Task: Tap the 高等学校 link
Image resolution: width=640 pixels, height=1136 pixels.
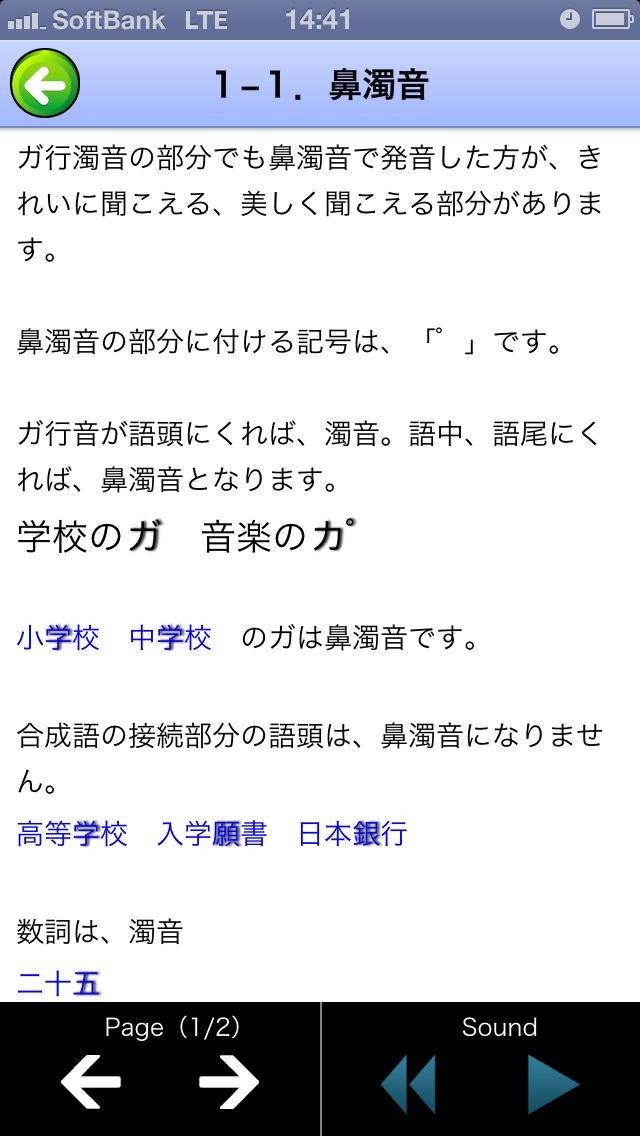Action: click(72, 834)
